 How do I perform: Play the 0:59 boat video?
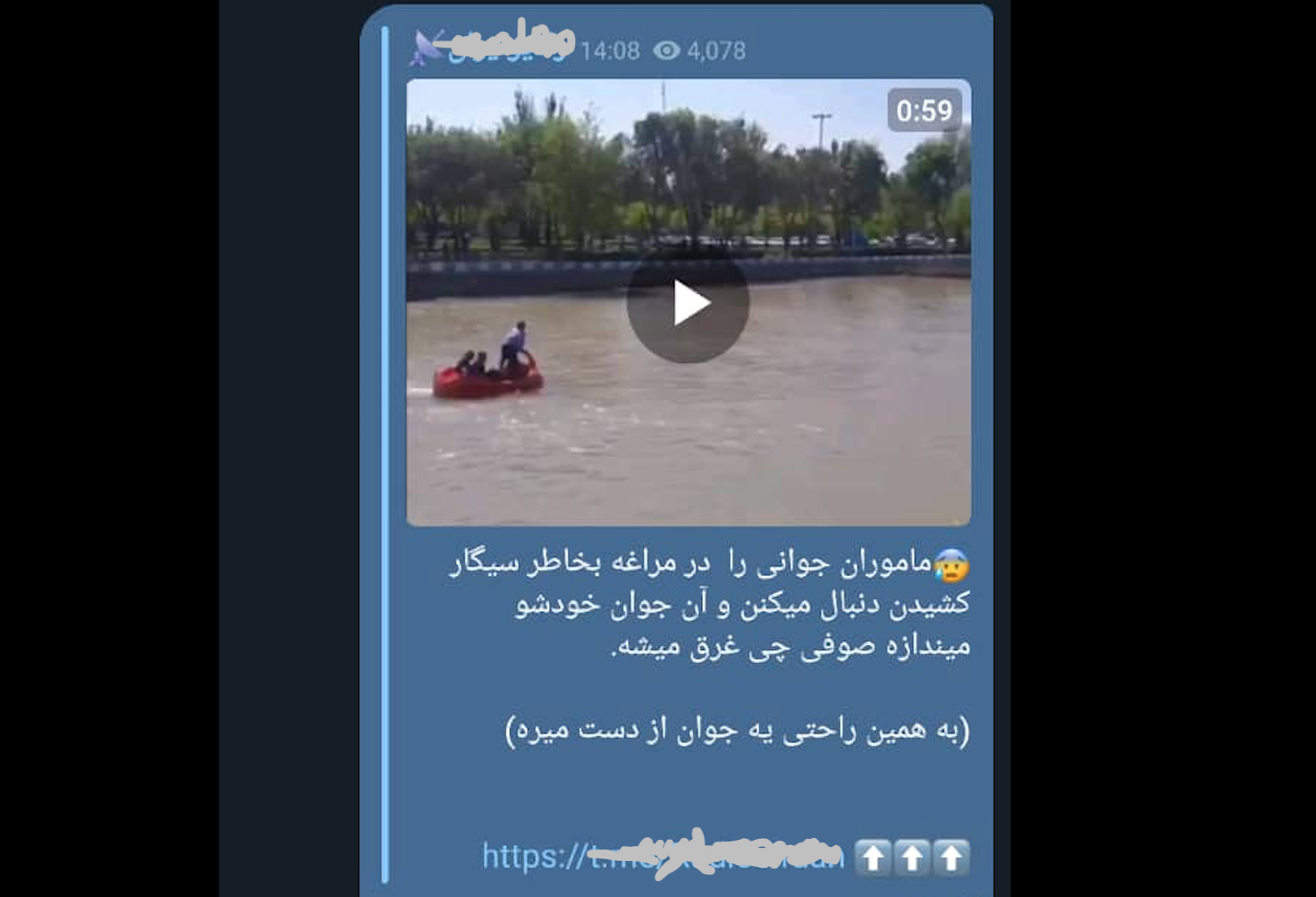coord(688,303)
